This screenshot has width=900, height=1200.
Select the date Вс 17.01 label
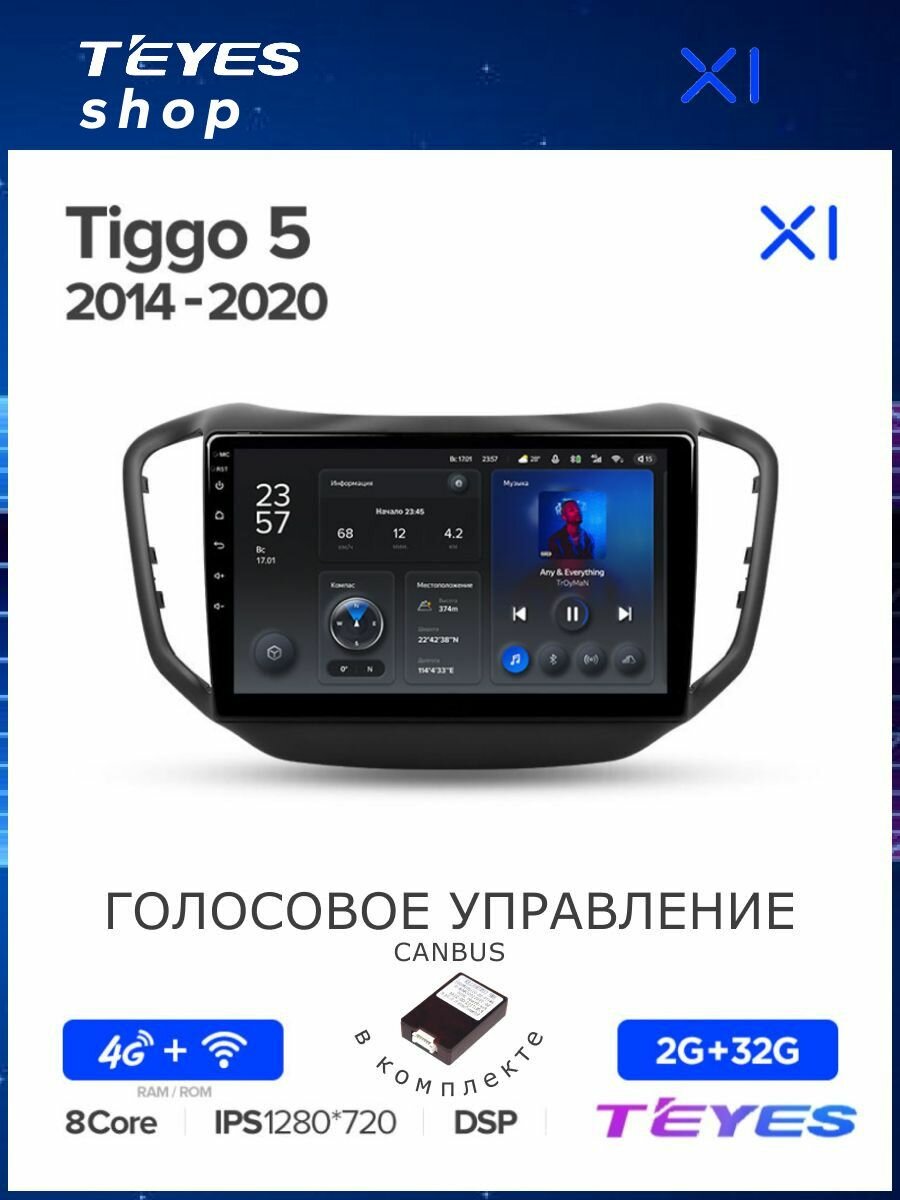point(265,555)
